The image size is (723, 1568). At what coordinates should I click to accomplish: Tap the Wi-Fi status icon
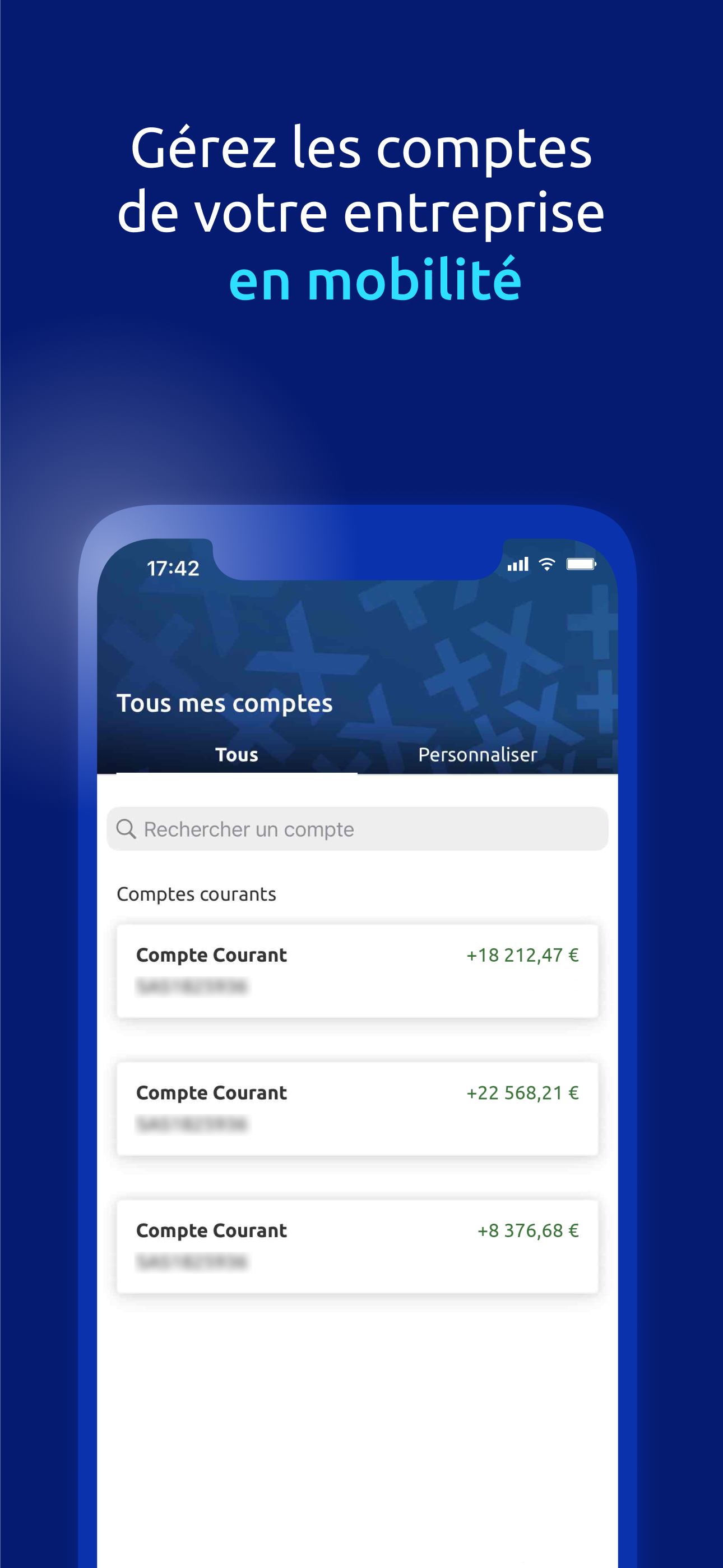(546, 564)
